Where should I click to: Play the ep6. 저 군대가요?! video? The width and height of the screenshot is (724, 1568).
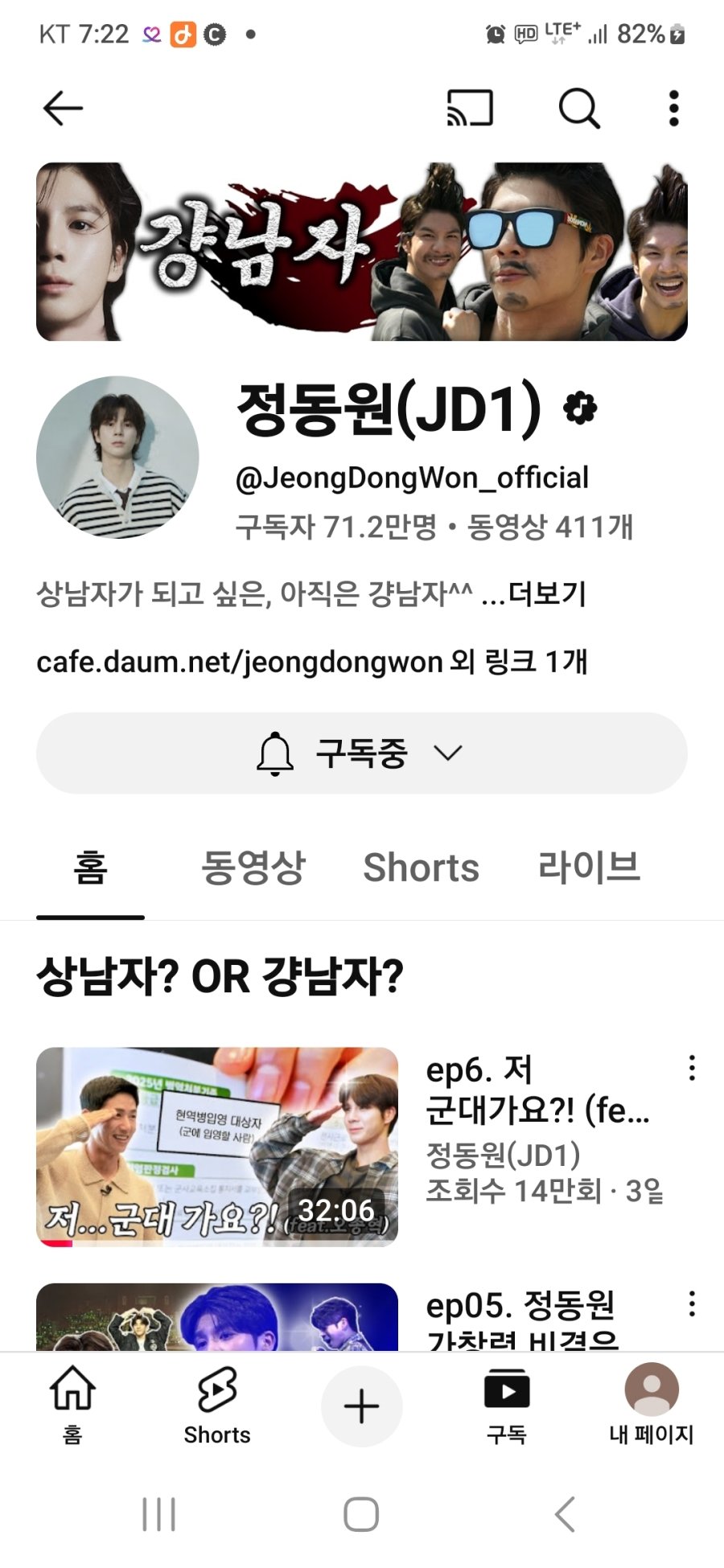(217, 1147)
